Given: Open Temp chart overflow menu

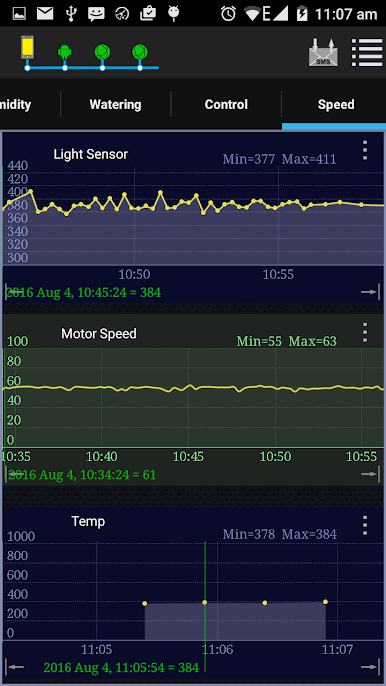Looking at the screenshot, I should (x=365, y=525).
